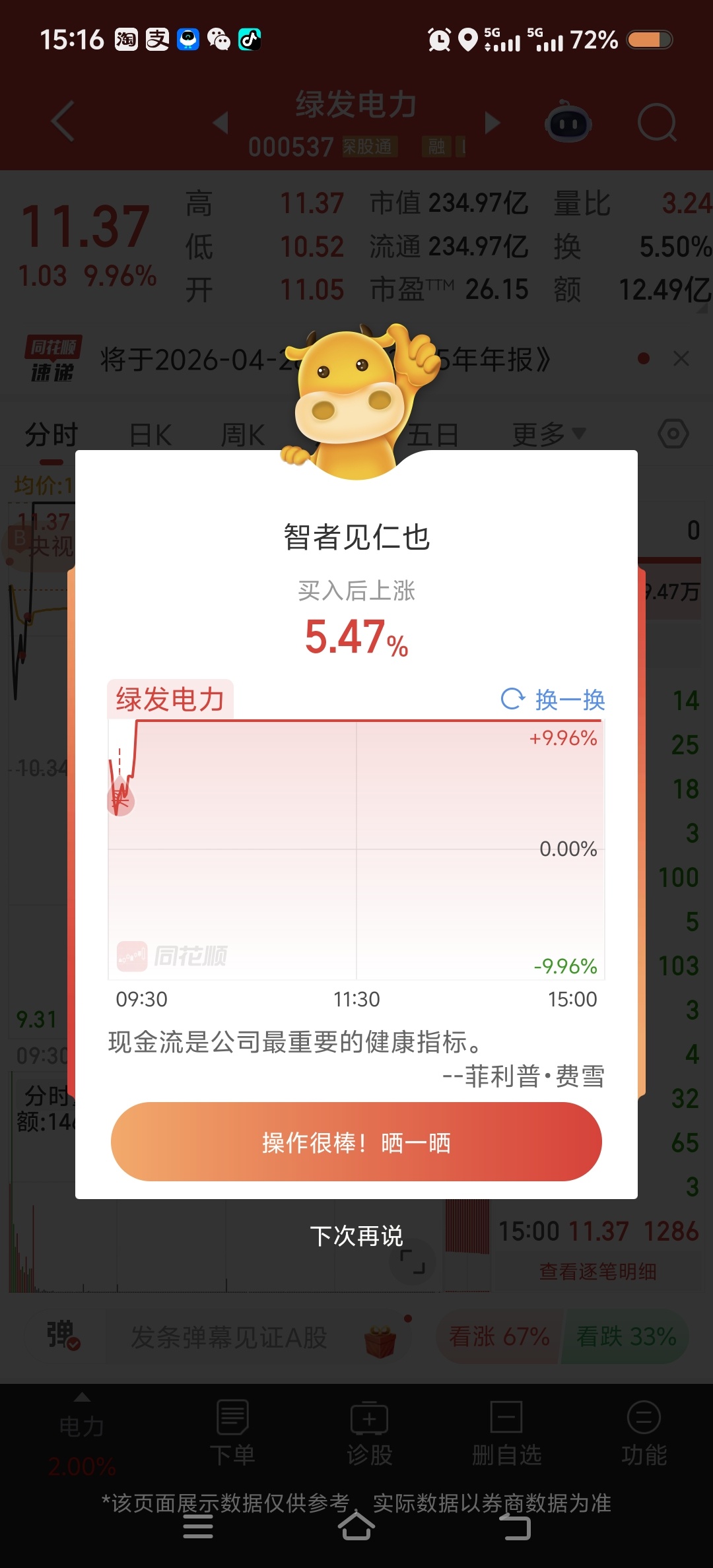The height and width of the screenshot is (1568, 713).
Task: Tap the system back button
Action: tap(515, 1526)
